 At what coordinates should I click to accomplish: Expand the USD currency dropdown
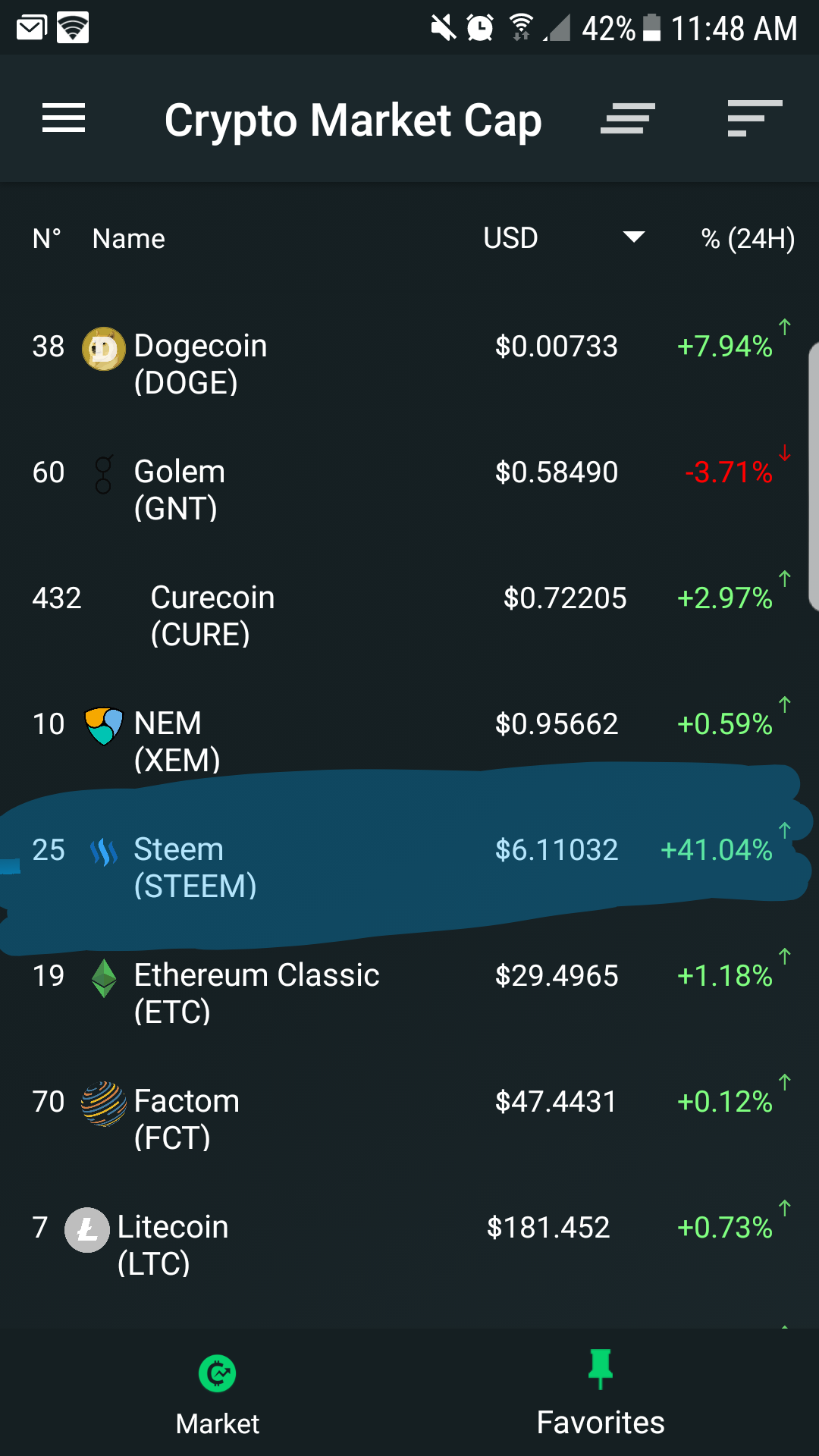(x=564, y=238)
